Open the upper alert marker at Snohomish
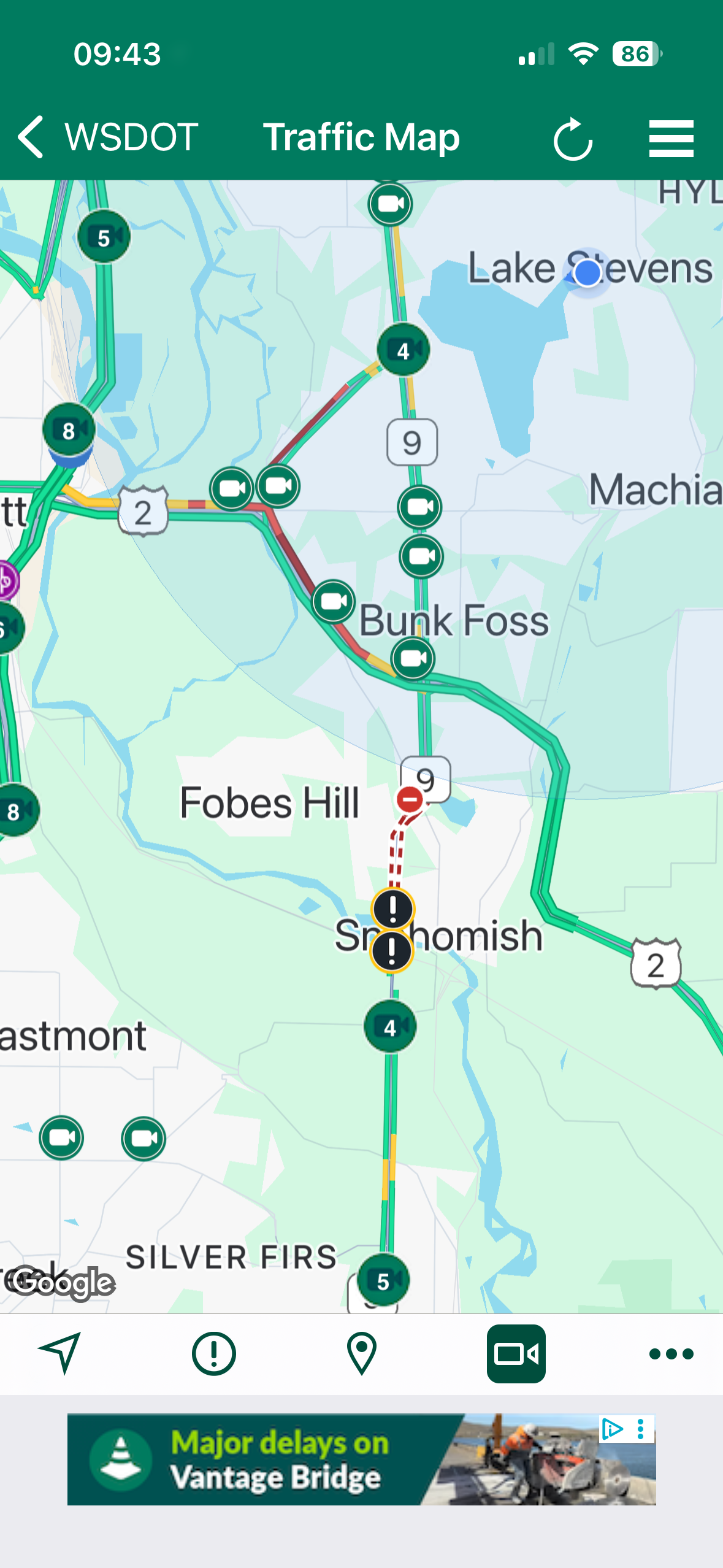The height and width of the screenshot is (1568, 723). [x=392, y=909]
